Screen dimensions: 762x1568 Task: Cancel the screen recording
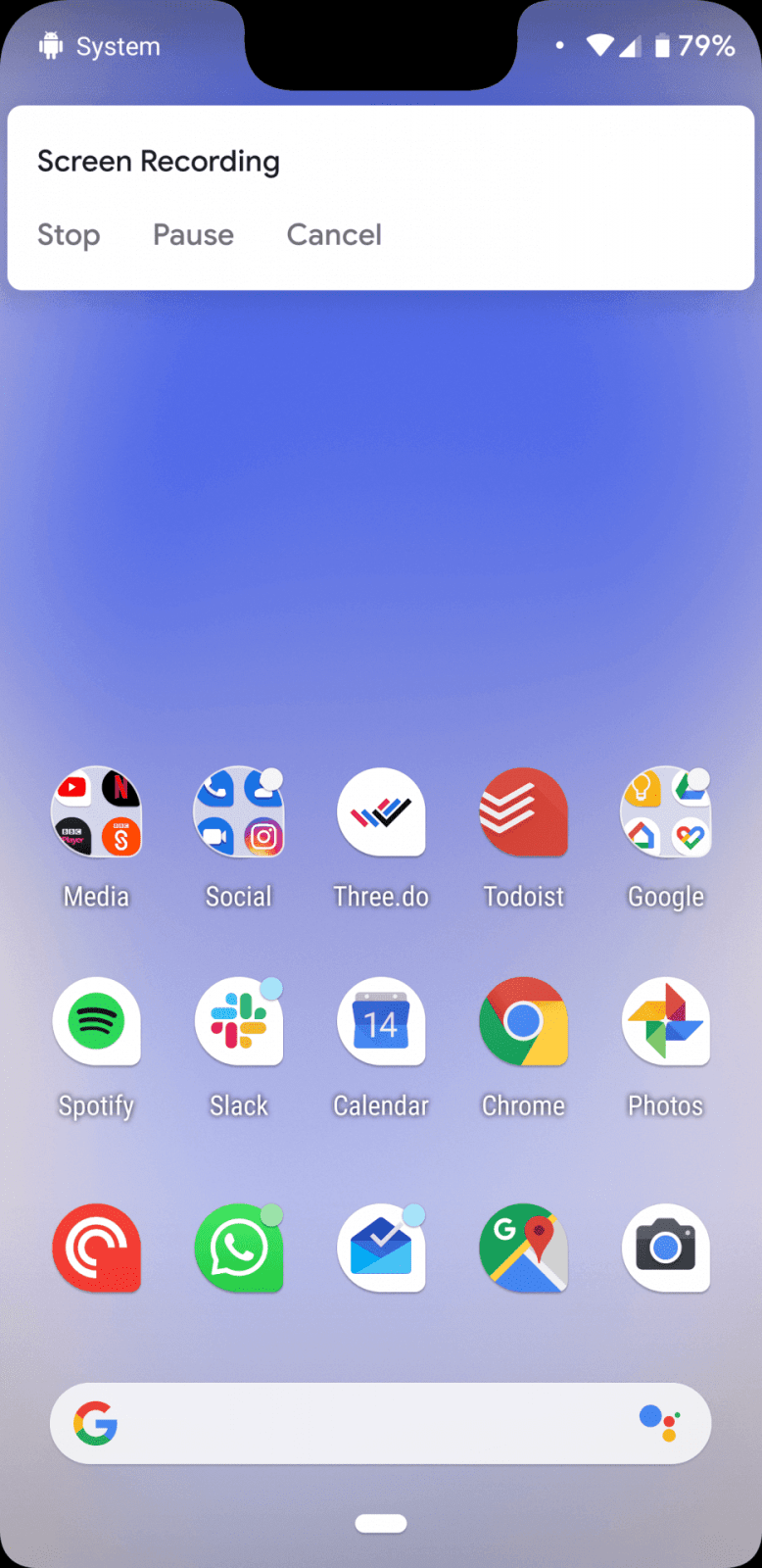tap(334, 235)
